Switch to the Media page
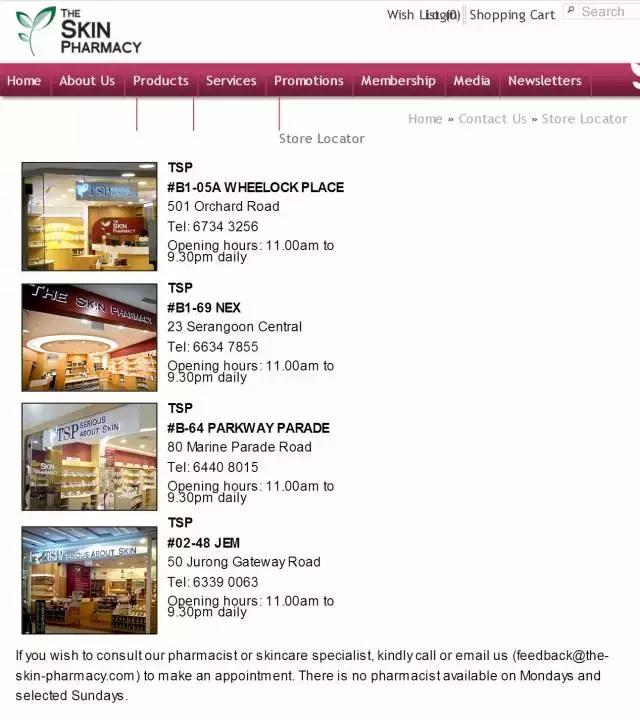 click(472, 81)
